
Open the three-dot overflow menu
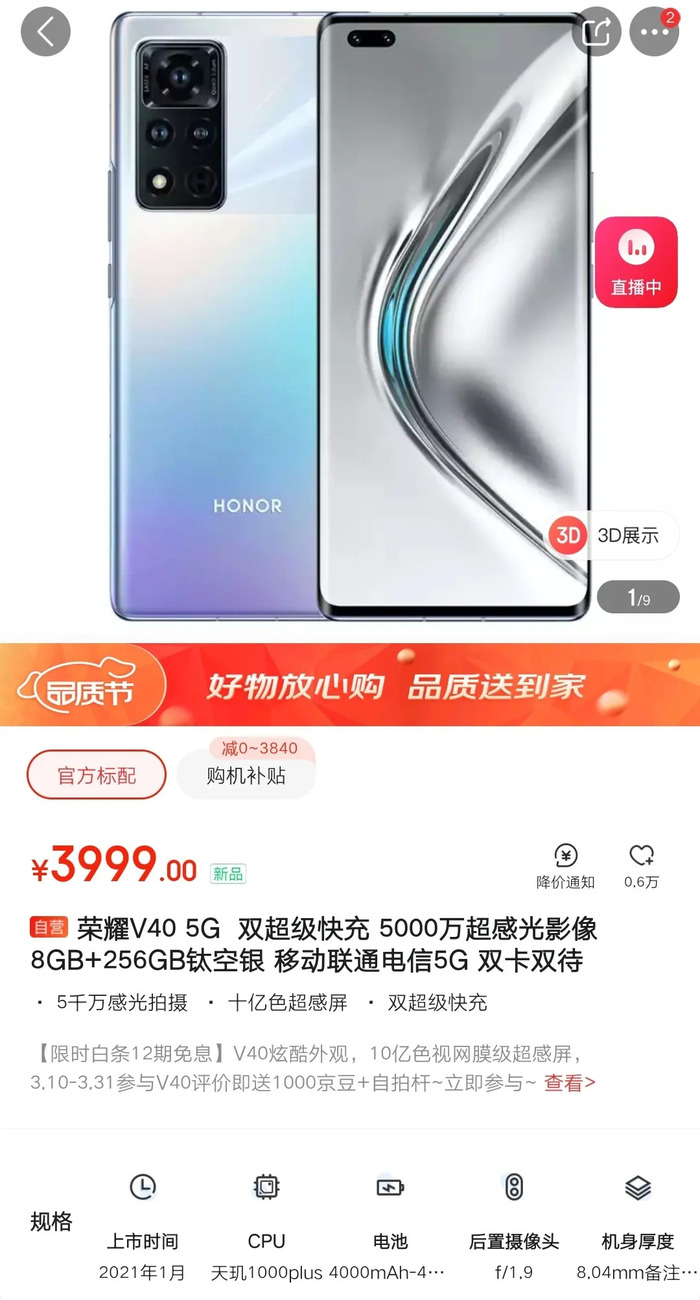pos(654,31)
